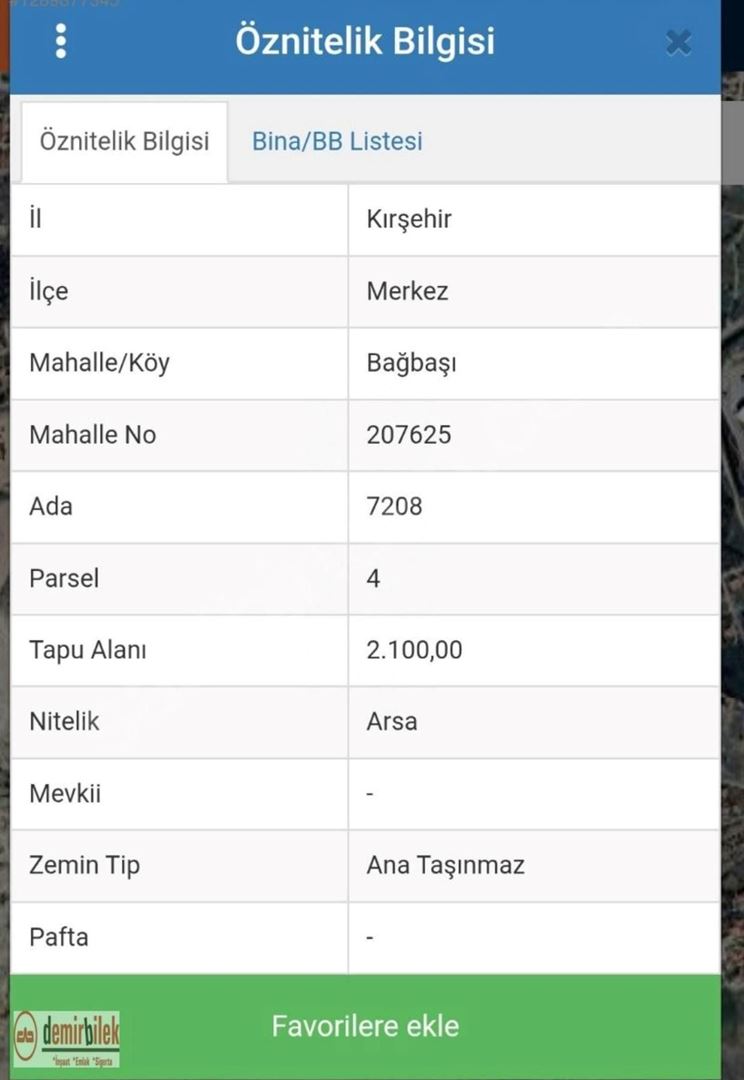Tap the Favorilere ekle button
The height and width of the screenshot is (1080, 744).
pyautogui.click(x=365, y=1026)
